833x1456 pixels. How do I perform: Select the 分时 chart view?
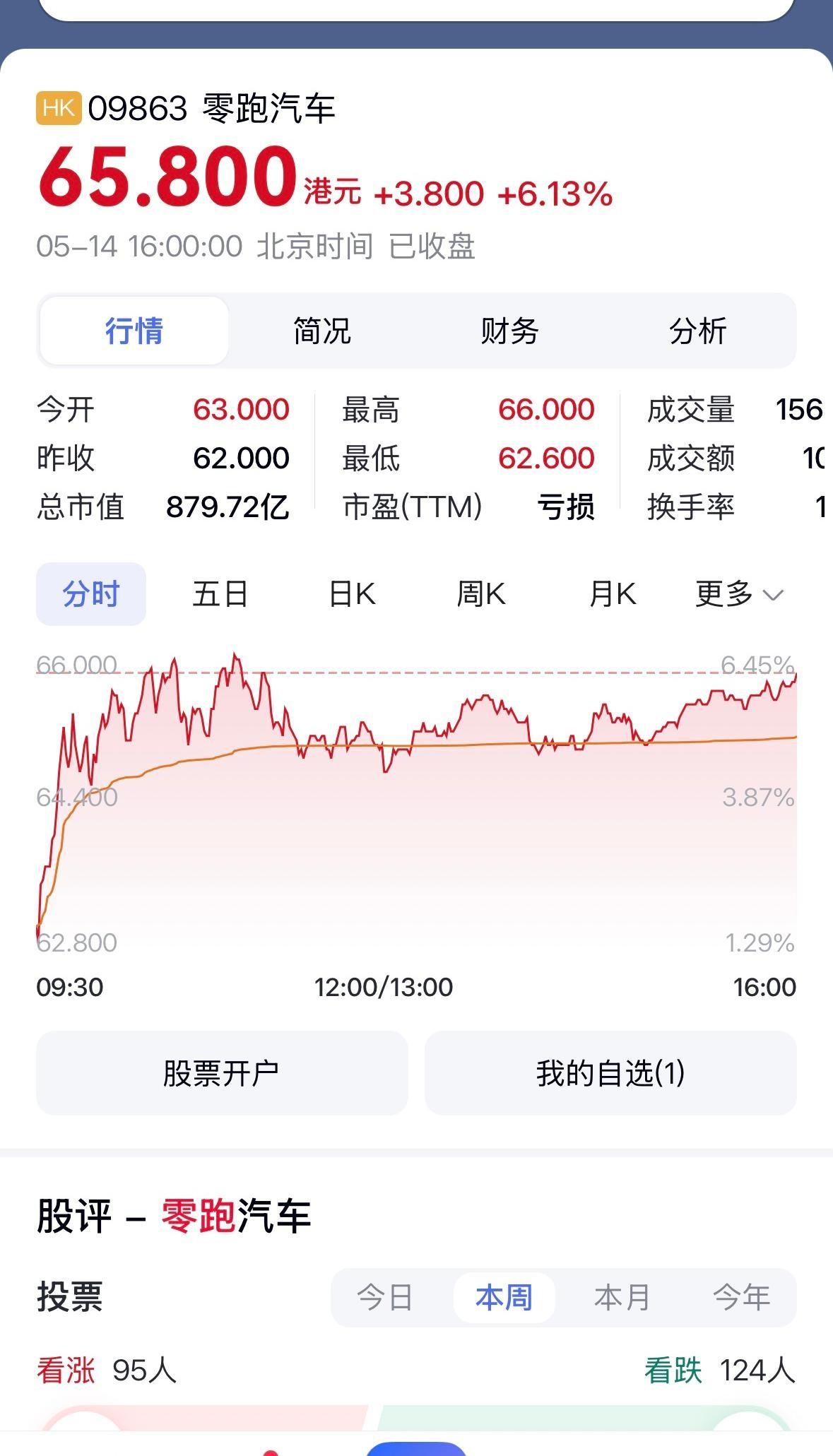click(x=91, y=594)
